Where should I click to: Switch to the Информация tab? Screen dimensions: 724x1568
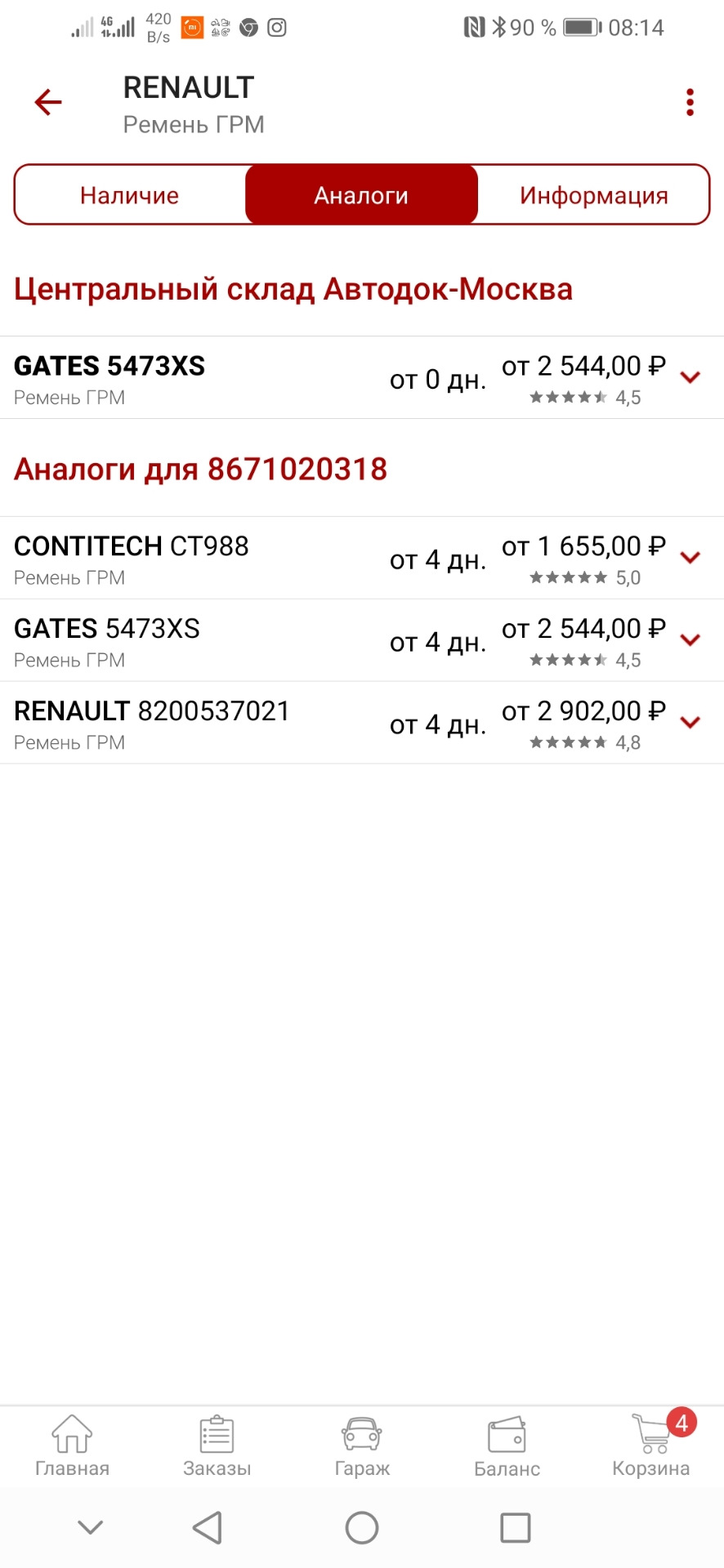coord(594,195)
